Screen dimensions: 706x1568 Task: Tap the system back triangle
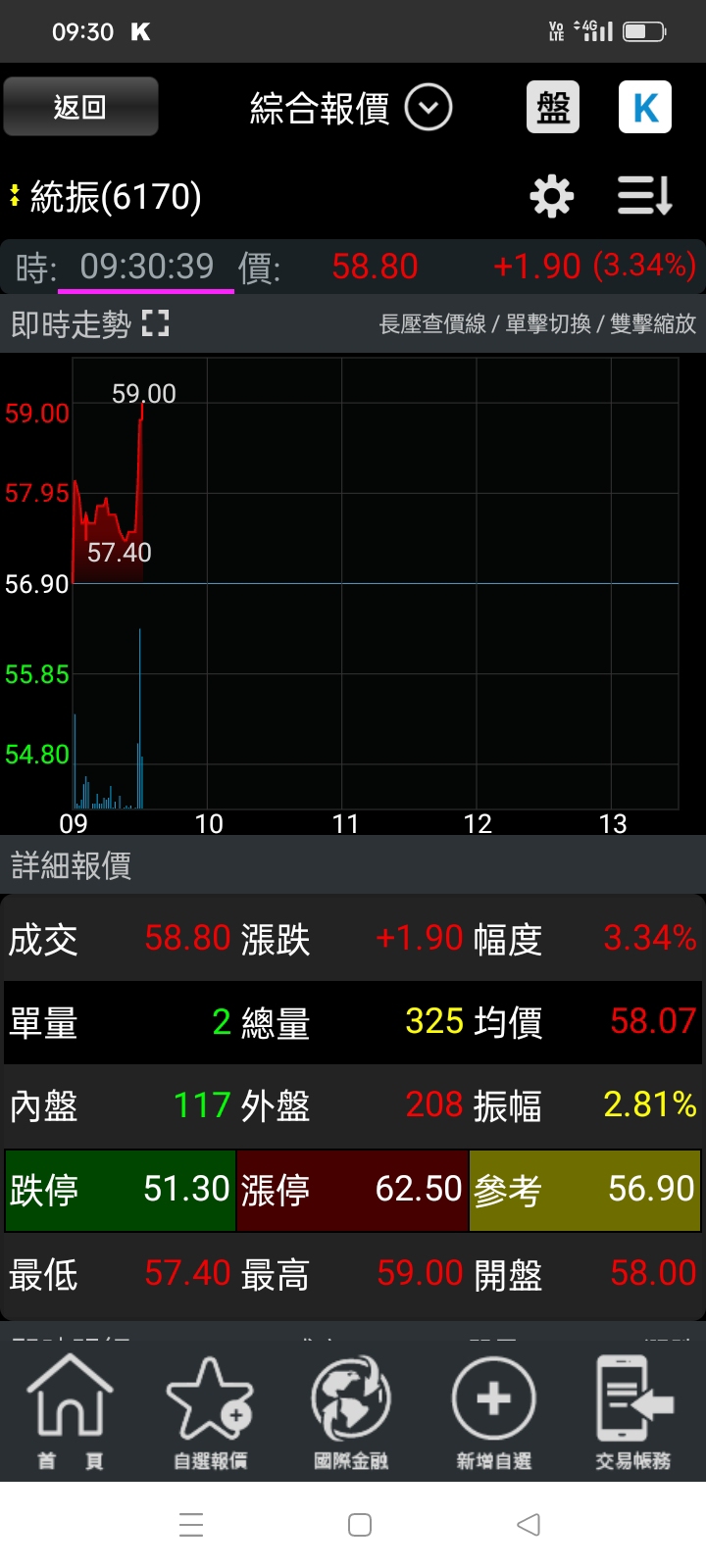(529, 1525)
